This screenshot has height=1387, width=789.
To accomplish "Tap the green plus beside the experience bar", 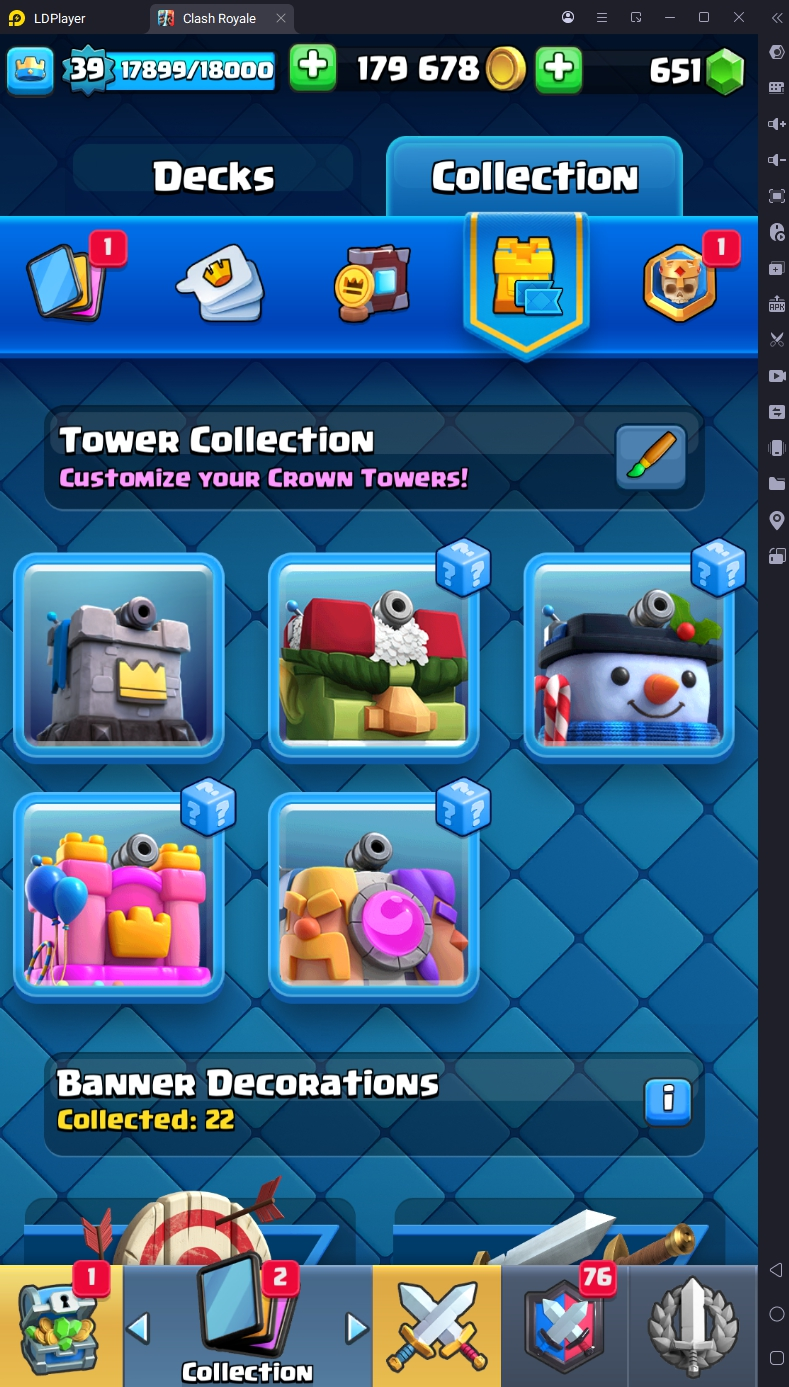I will coord(312,68).
